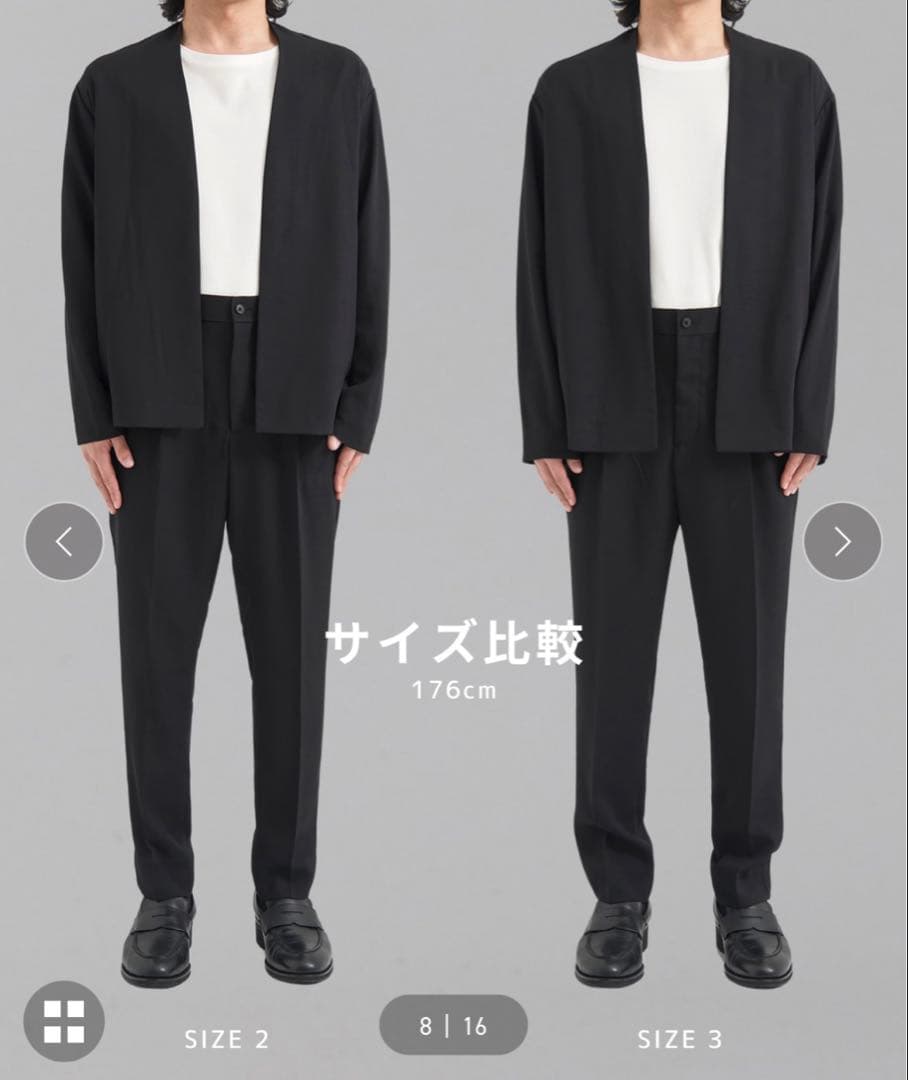The image size is (908, 1080).
Task: Advance to the next product image
Action: 842,541
